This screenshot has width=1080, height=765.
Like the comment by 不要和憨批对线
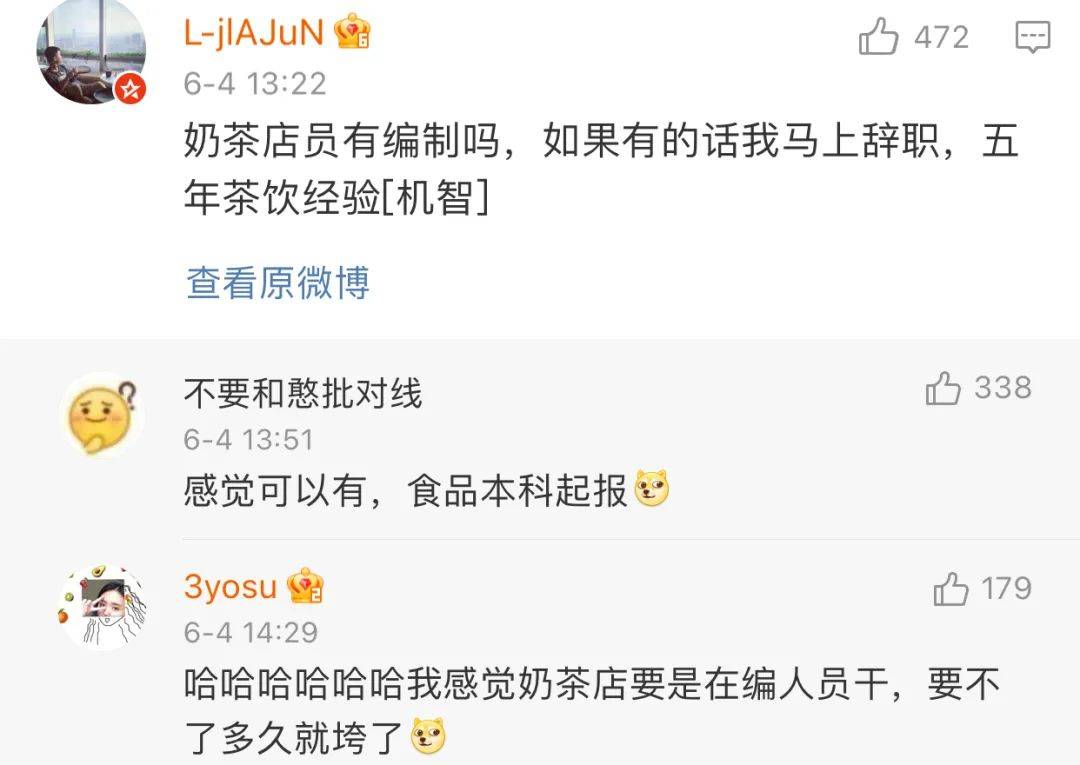click(944, 388)
